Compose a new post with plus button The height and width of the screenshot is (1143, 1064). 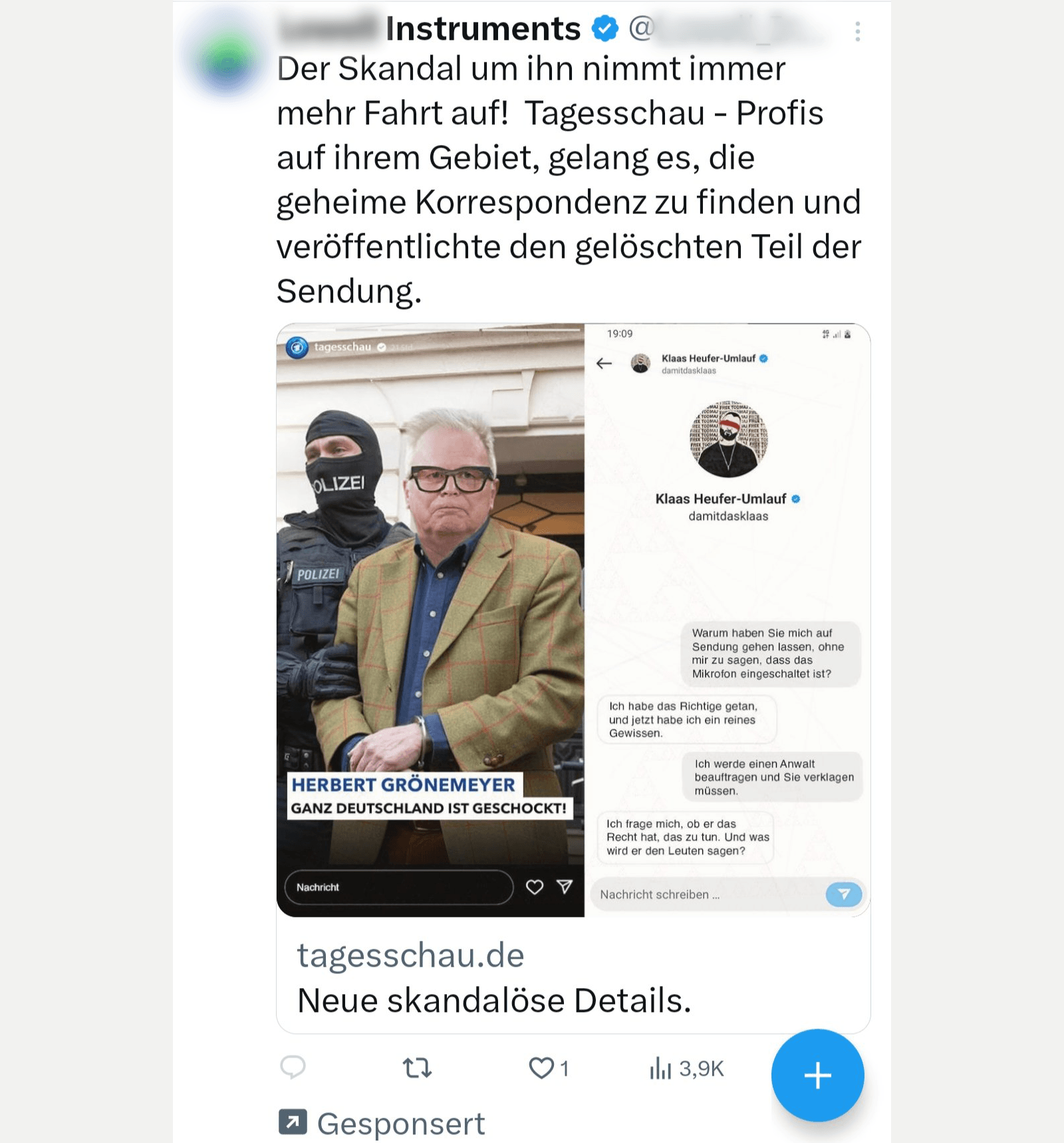(817, 1075)
